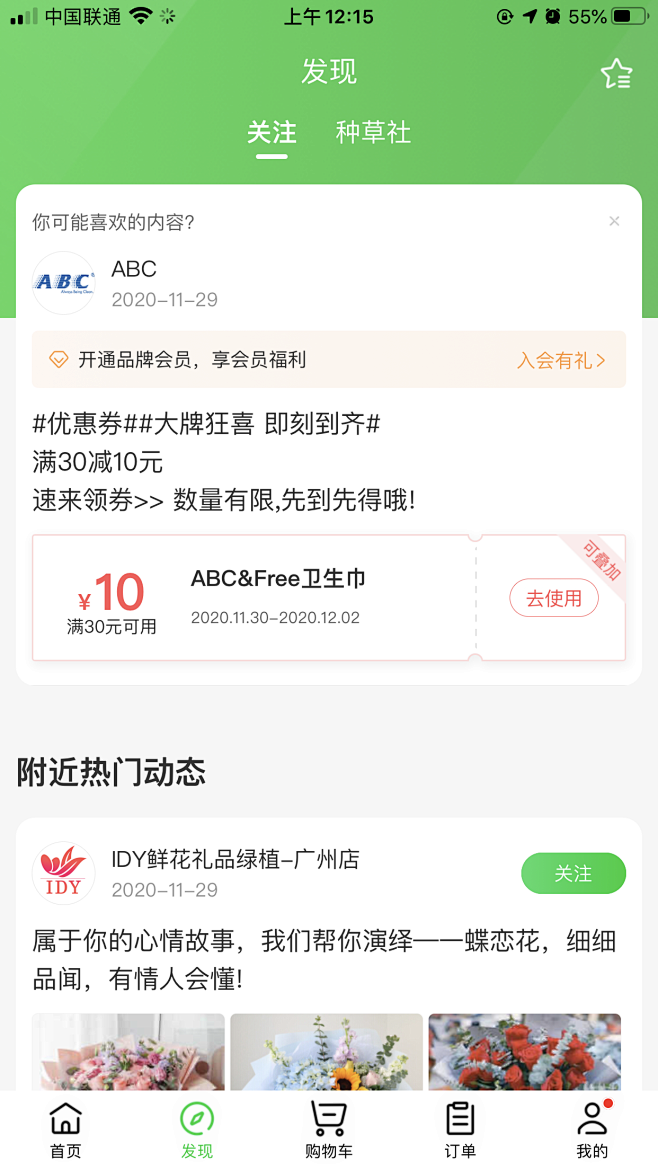The width and height of the screenshot is (658, 1170).
Task: Select the 关注 tab
Action: pos(271,133)
